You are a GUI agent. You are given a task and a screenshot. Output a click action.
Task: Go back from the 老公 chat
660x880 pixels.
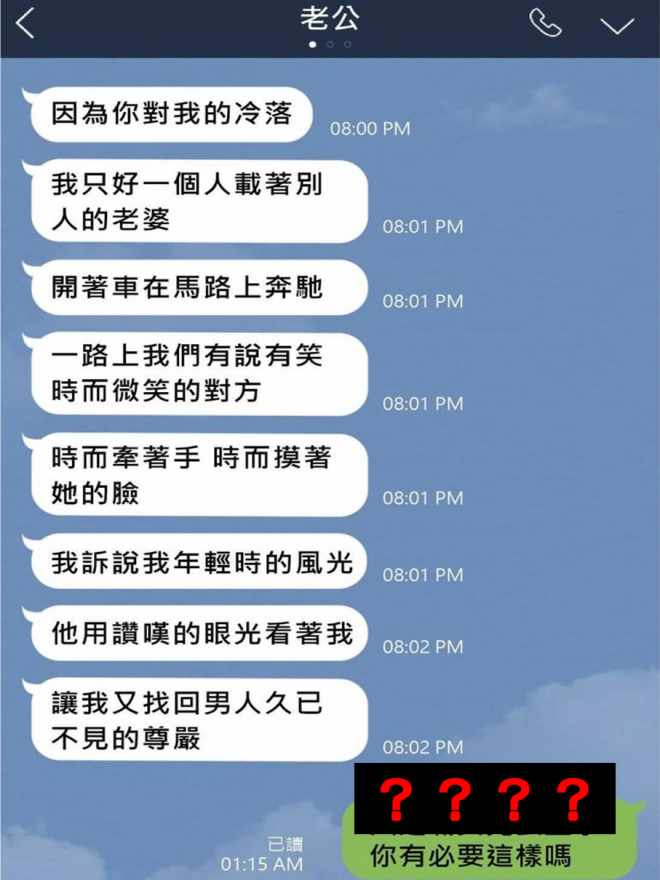click(x=25, y=24)
